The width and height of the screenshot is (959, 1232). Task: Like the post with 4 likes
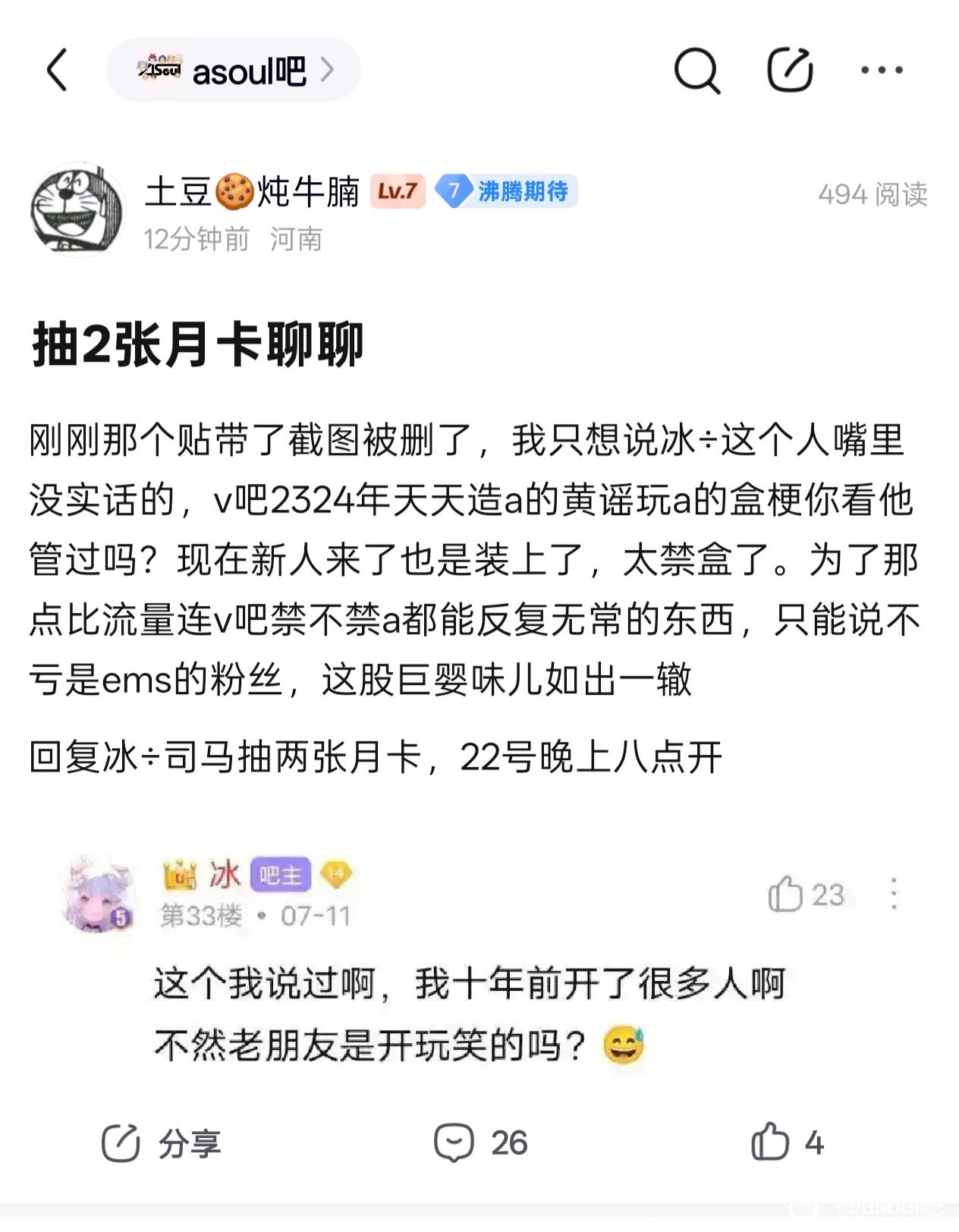[x=788, y=1142]
